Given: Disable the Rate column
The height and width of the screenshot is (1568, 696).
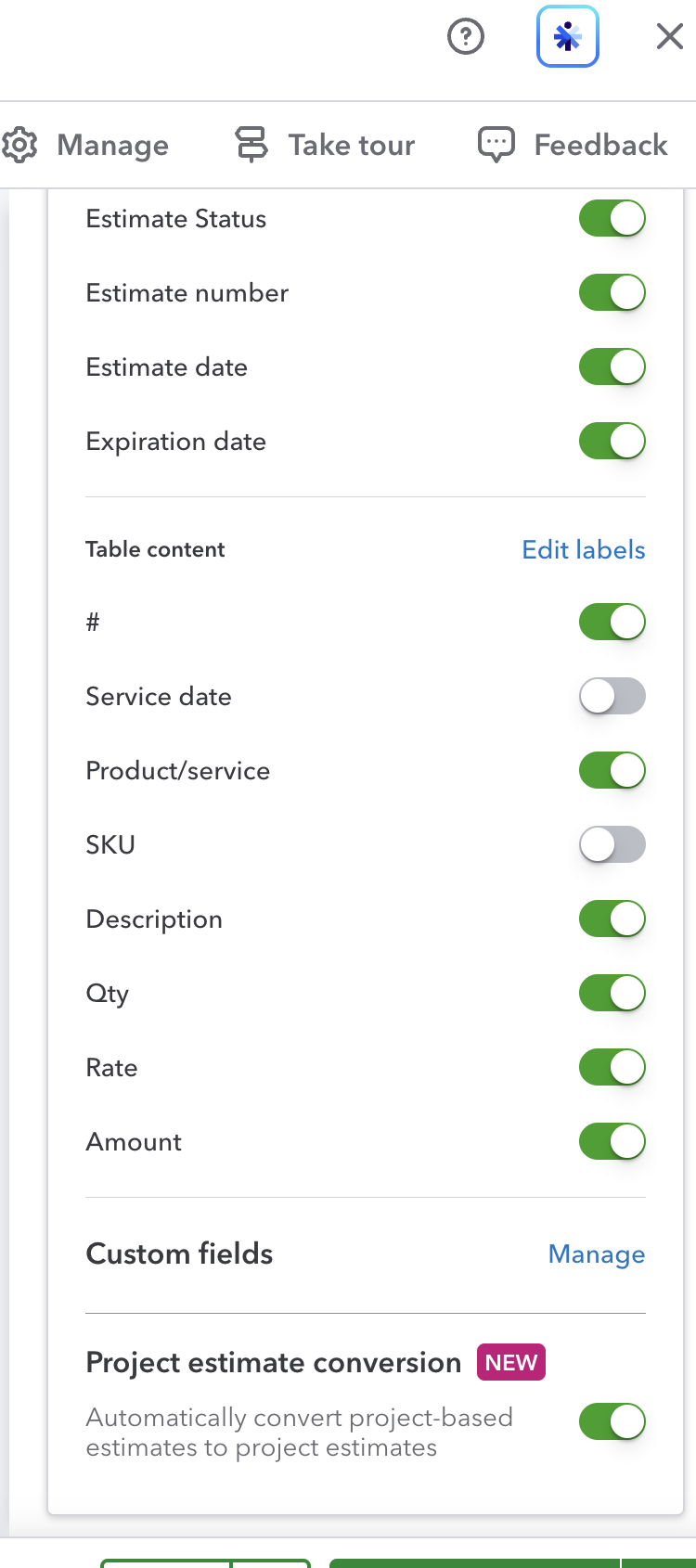Looking at the screenshot, I should point(612,1067).
